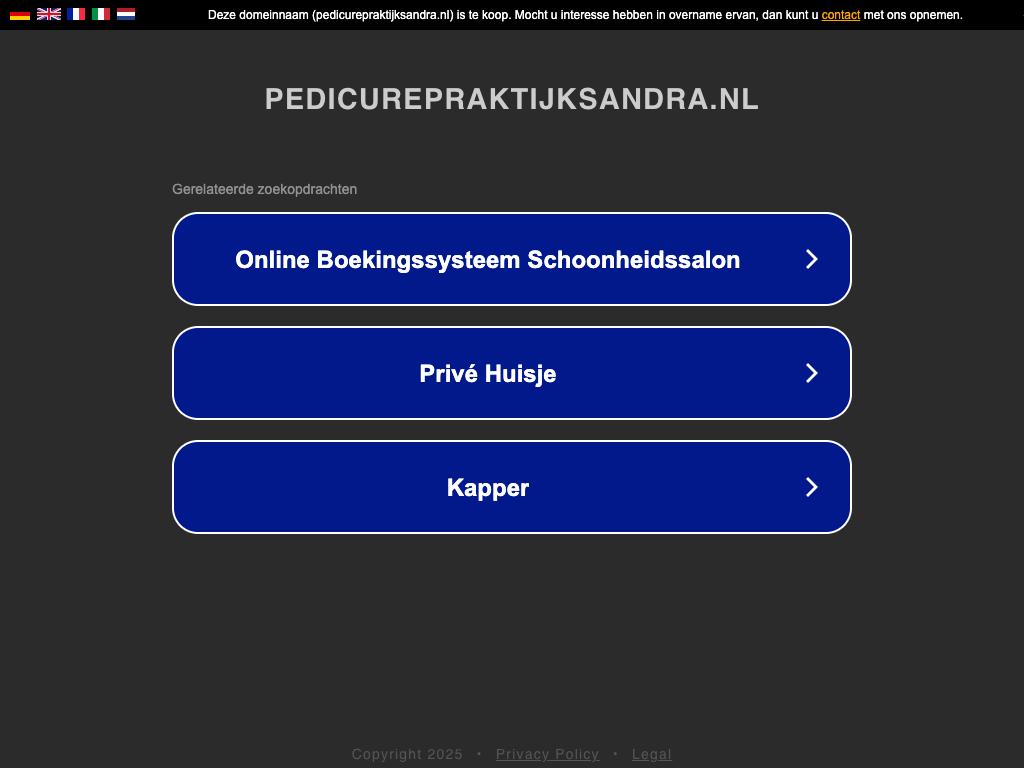Open the Privé Huisje search

click(x=511, y=373)
